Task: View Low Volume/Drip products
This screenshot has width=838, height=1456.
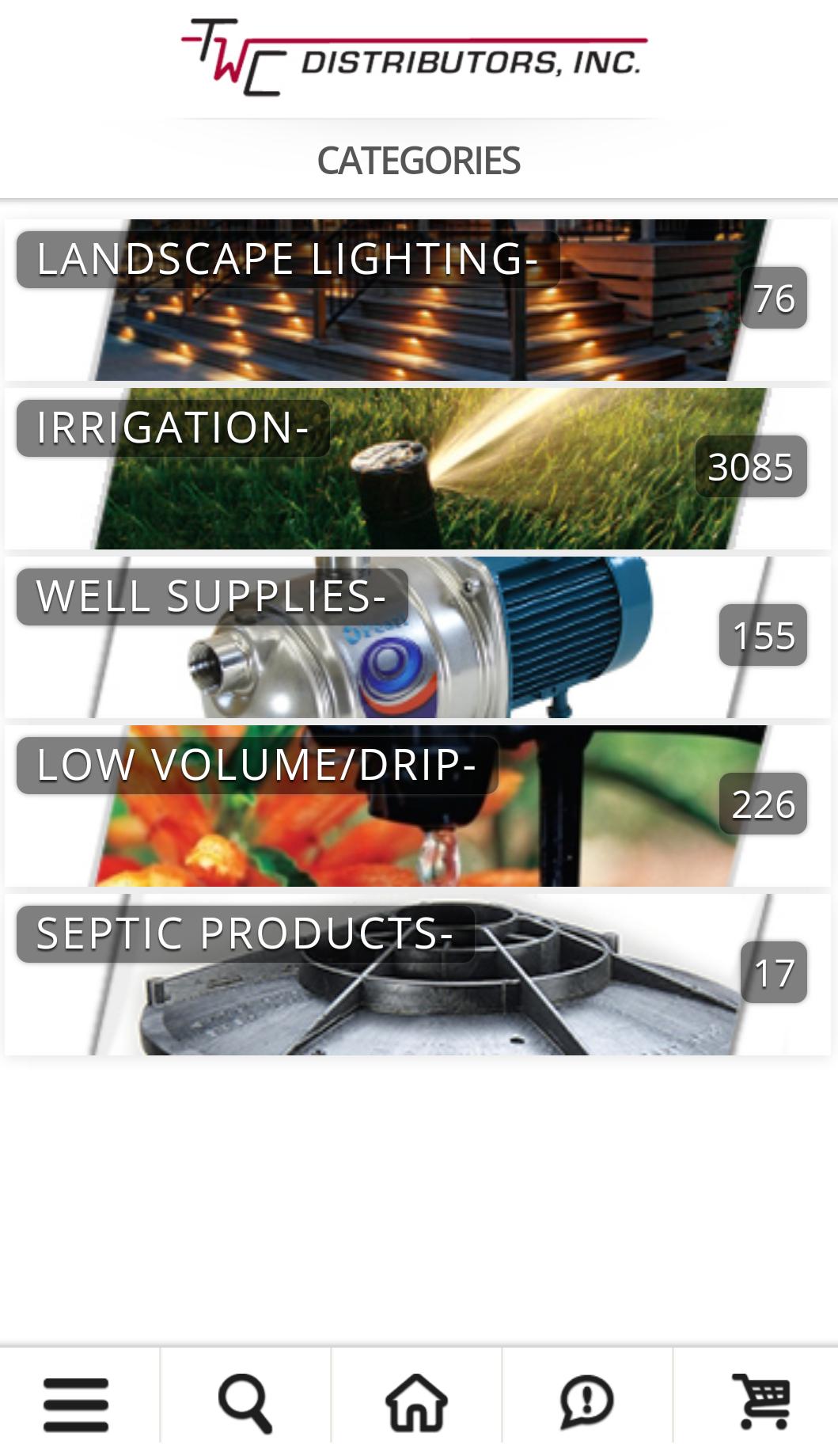Action: pos(418,806)
